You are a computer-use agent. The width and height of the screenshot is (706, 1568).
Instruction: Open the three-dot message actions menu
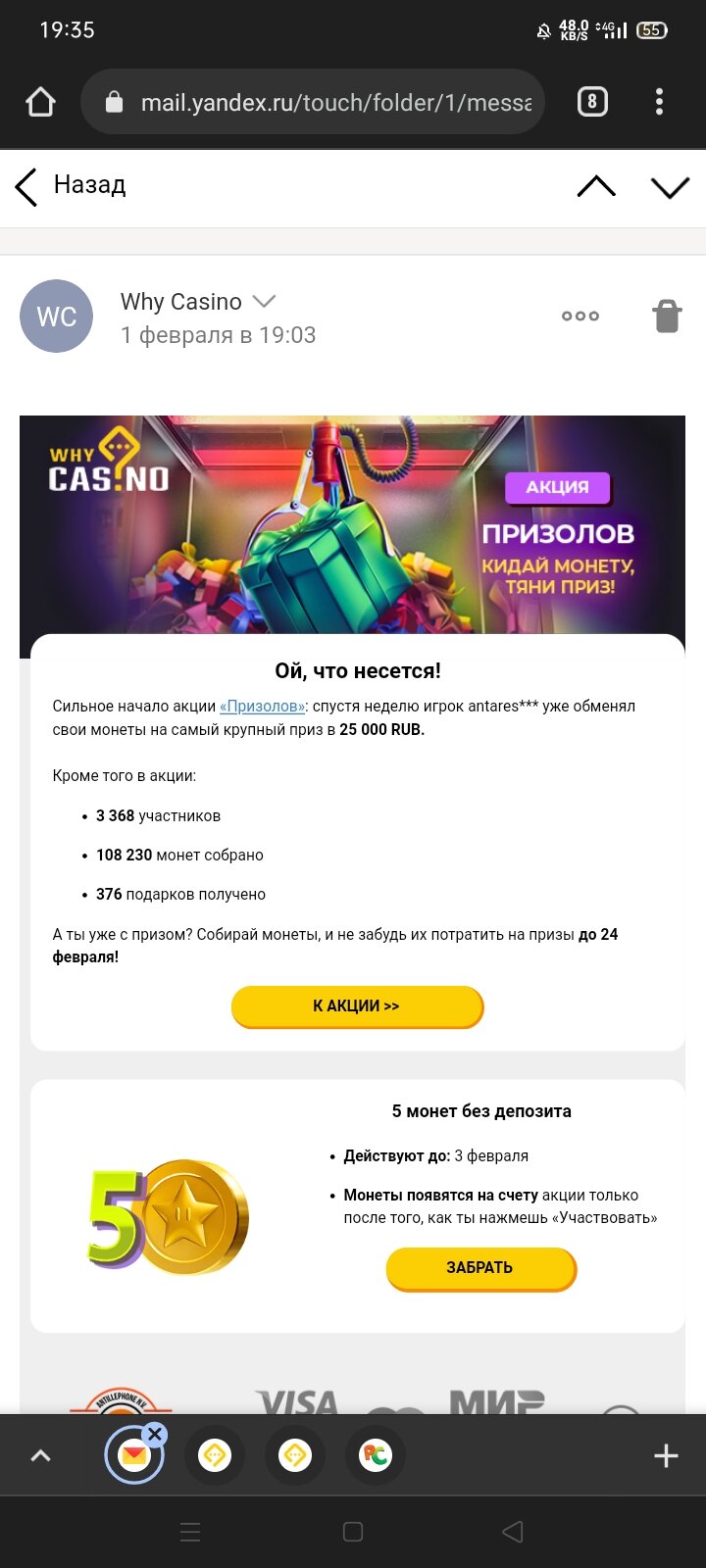coord(580,316)
